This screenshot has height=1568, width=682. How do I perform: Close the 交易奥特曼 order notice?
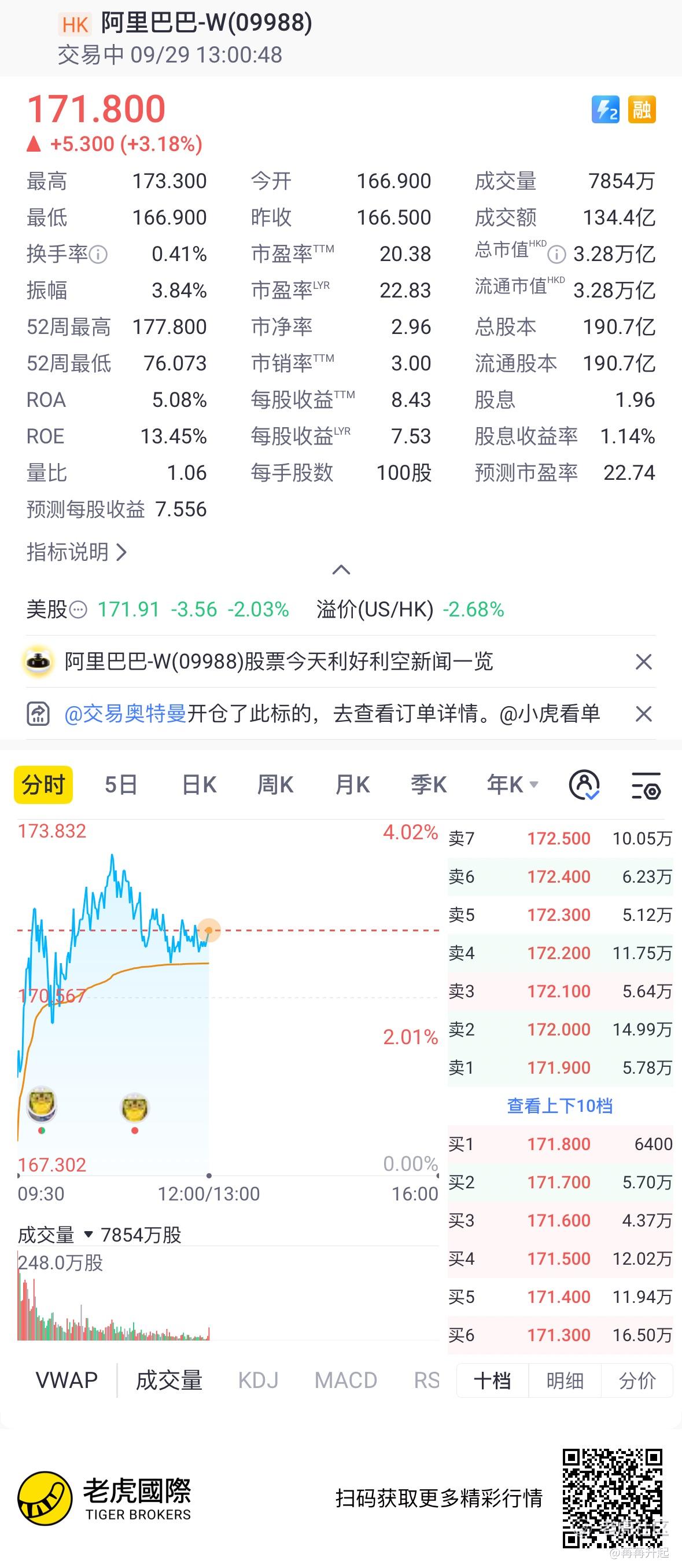coord(643,714)
